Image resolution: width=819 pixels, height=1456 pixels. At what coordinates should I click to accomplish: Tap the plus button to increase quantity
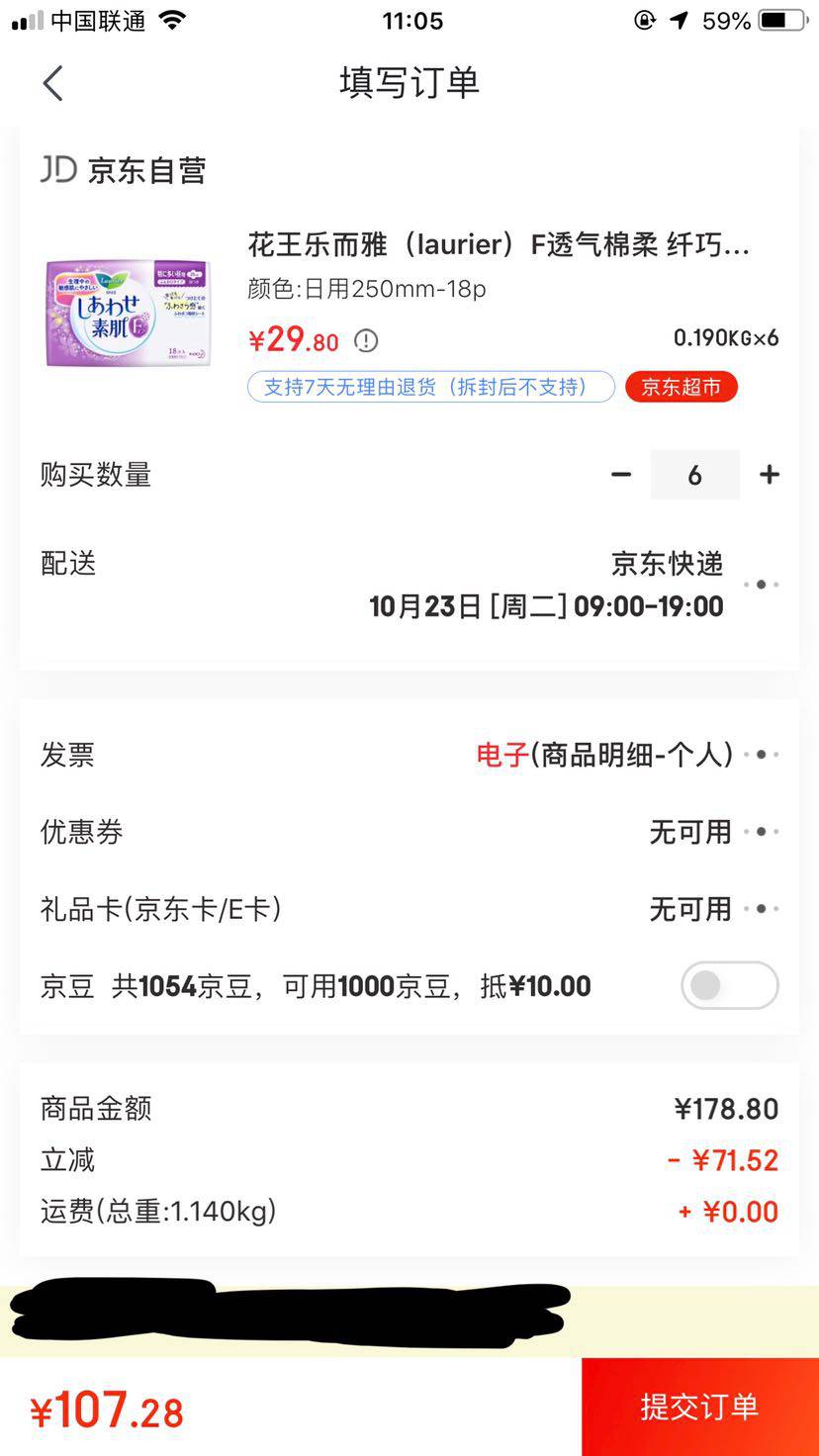pyautogui.click(x=769, y=475)
